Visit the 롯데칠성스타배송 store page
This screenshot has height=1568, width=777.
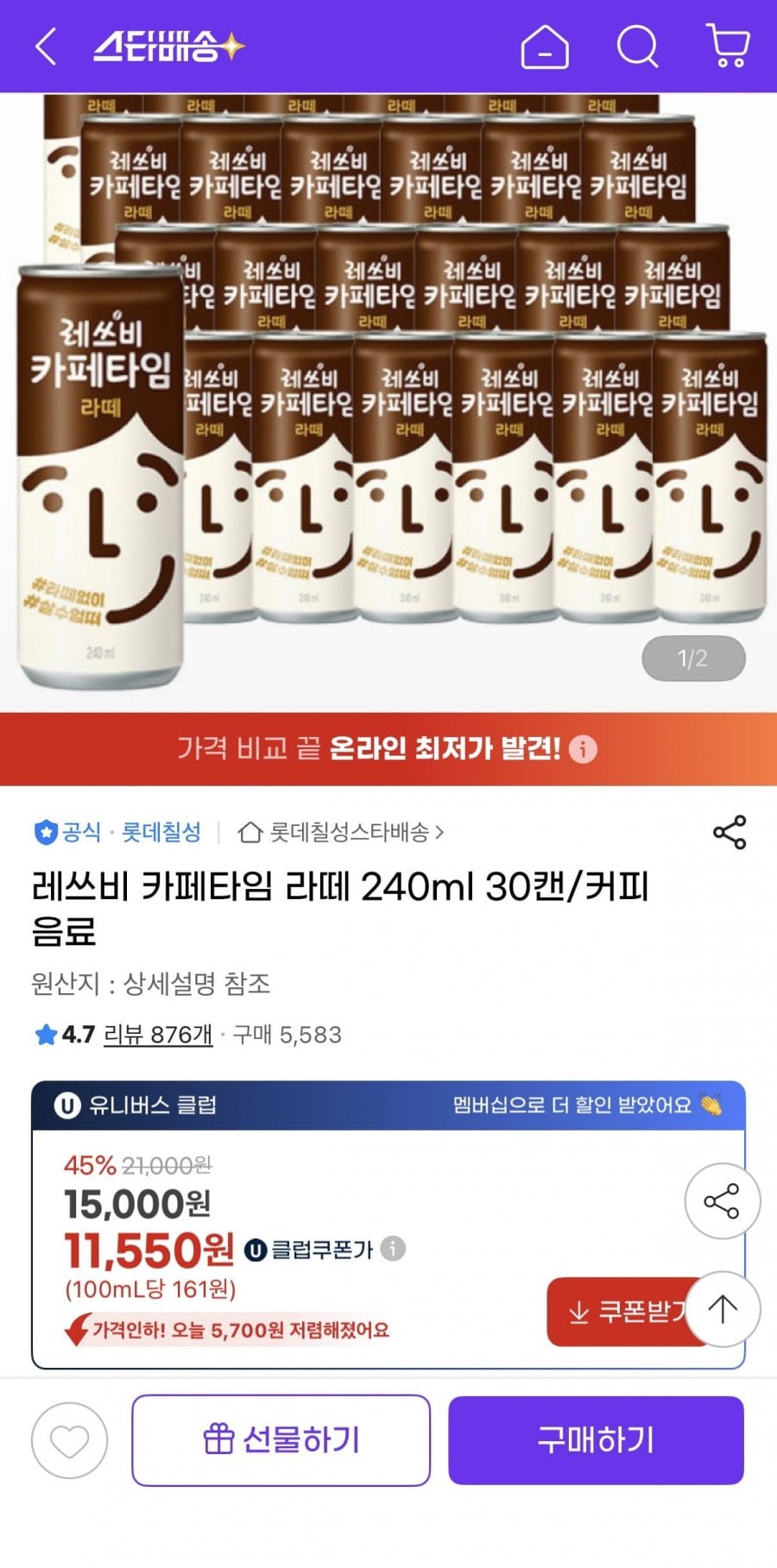pos(345,832)
